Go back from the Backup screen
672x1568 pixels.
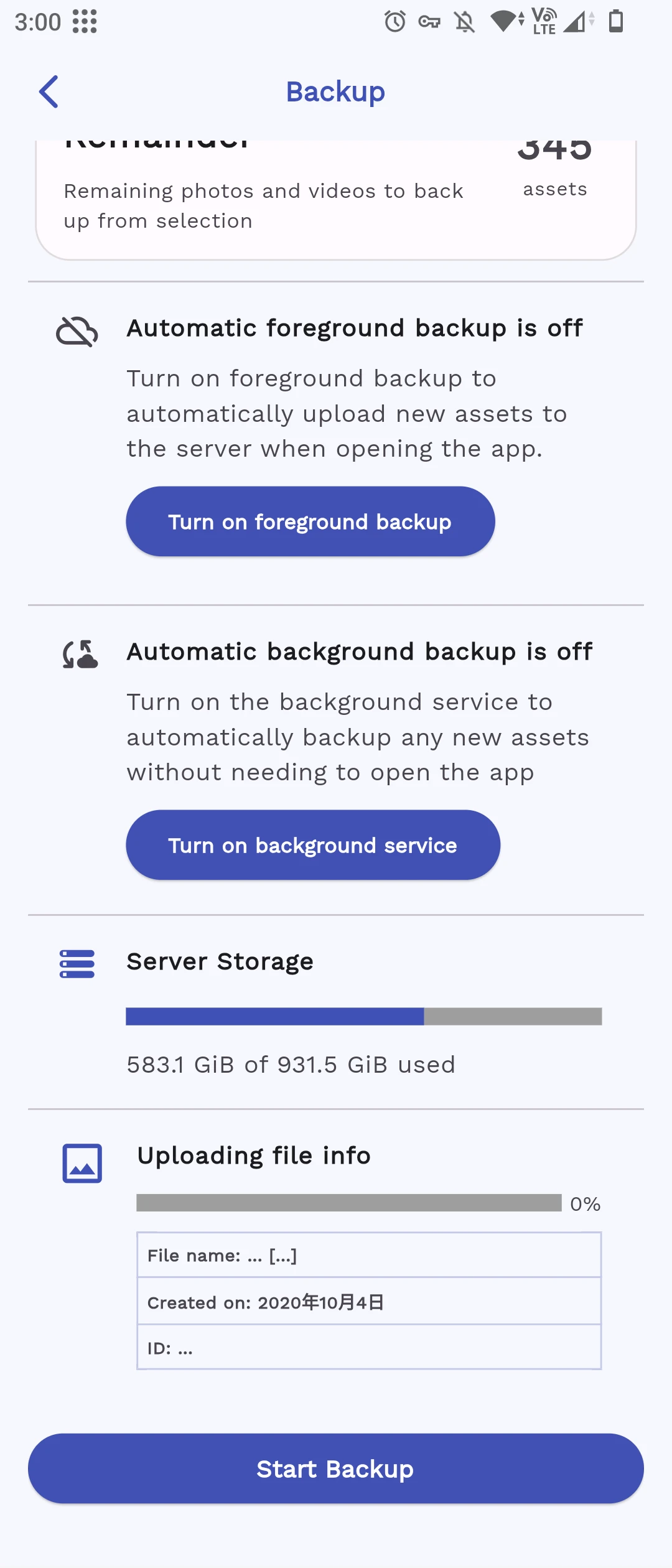tap(49, 92)
